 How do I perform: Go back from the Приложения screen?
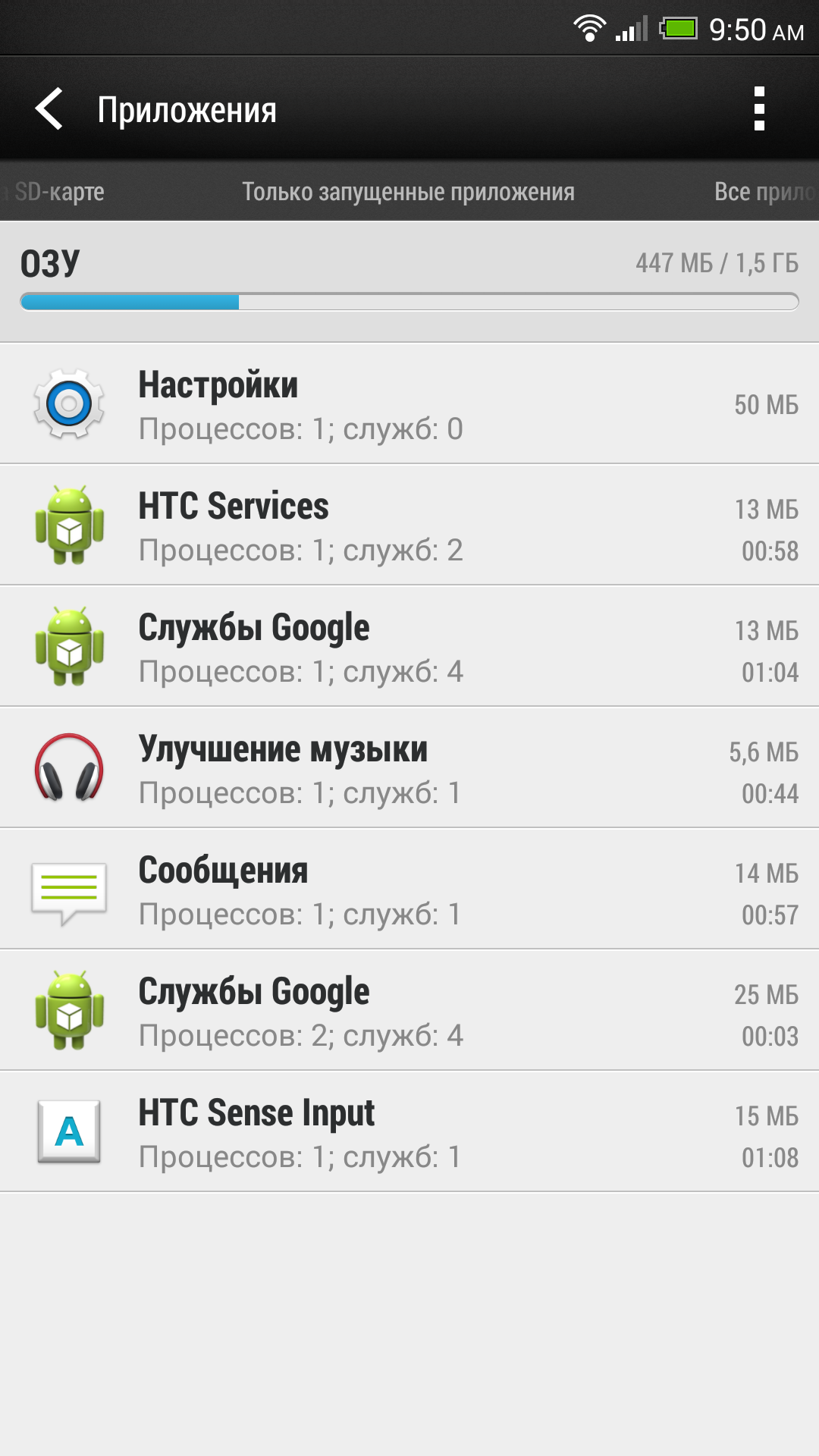50,109
